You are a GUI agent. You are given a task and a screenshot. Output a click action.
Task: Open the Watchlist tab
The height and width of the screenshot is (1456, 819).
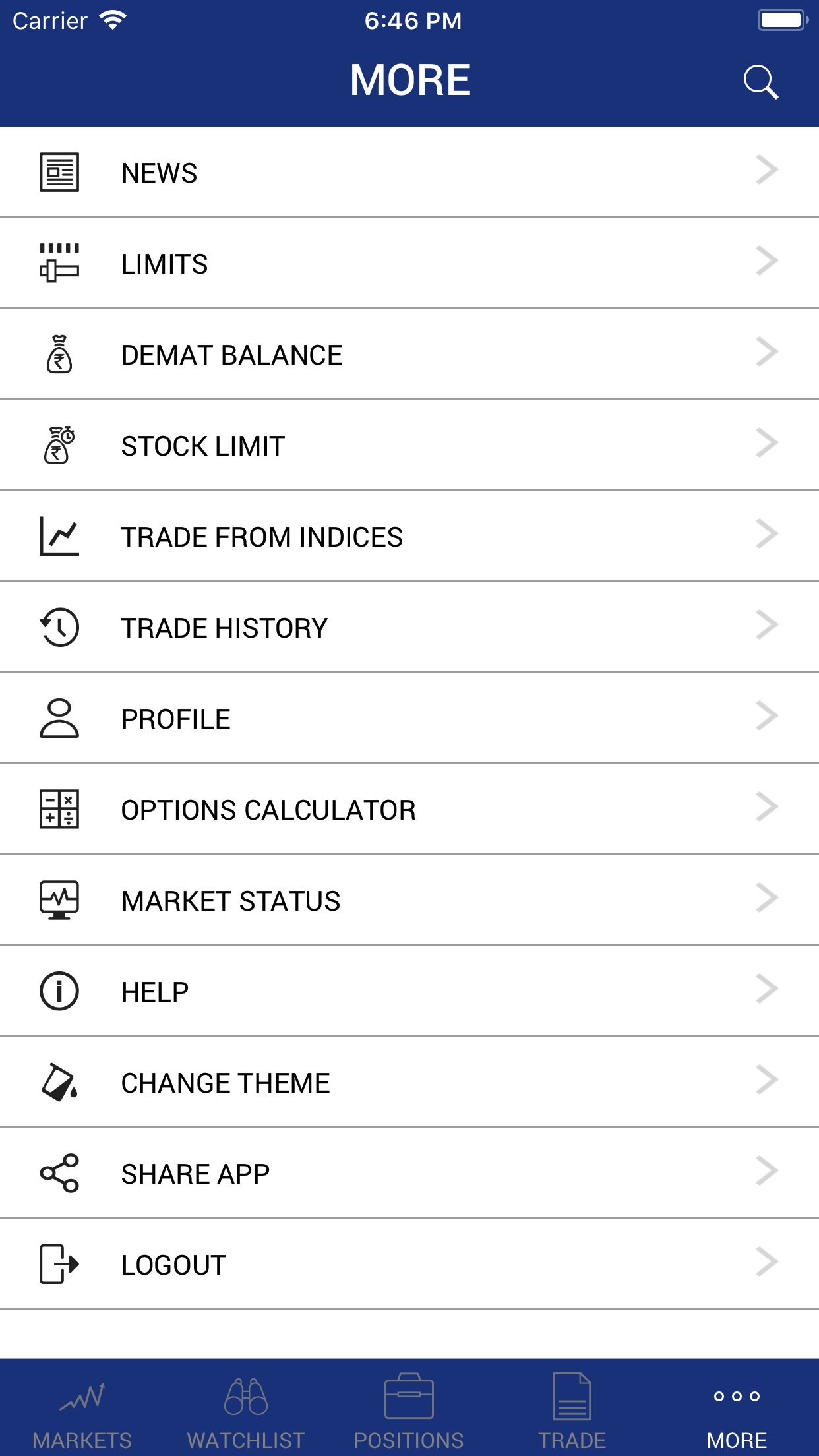pyautogui.click(x=245, y=1411)
